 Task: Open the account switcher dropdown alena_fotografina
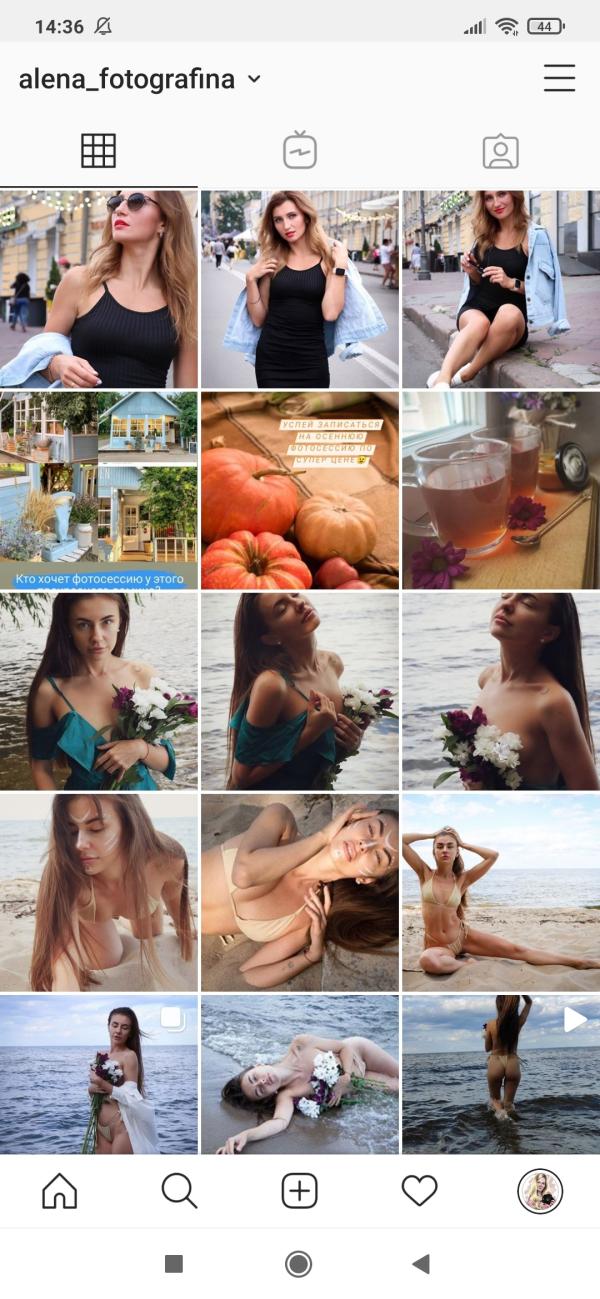140,79
